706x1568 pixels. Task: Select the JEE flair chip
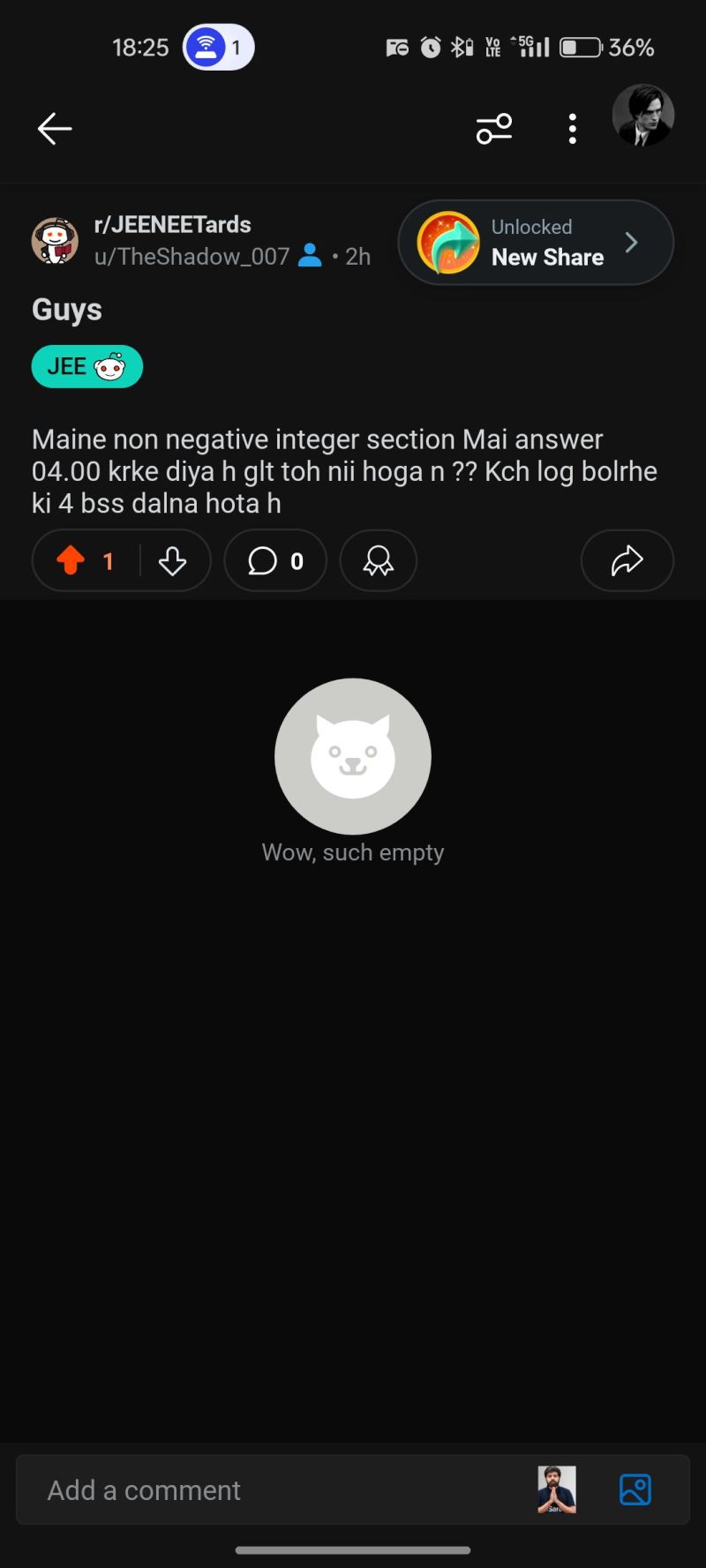click(86, 366)
